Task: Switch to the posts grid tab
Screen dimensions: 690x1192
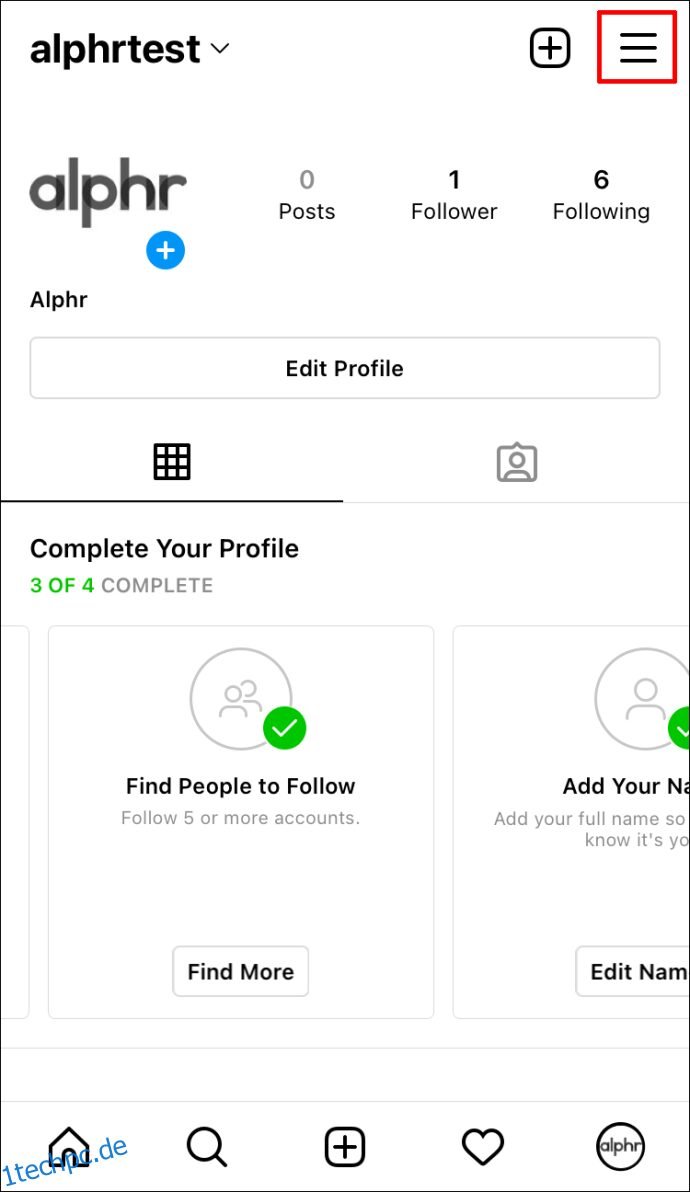Action: click(172, 461)
